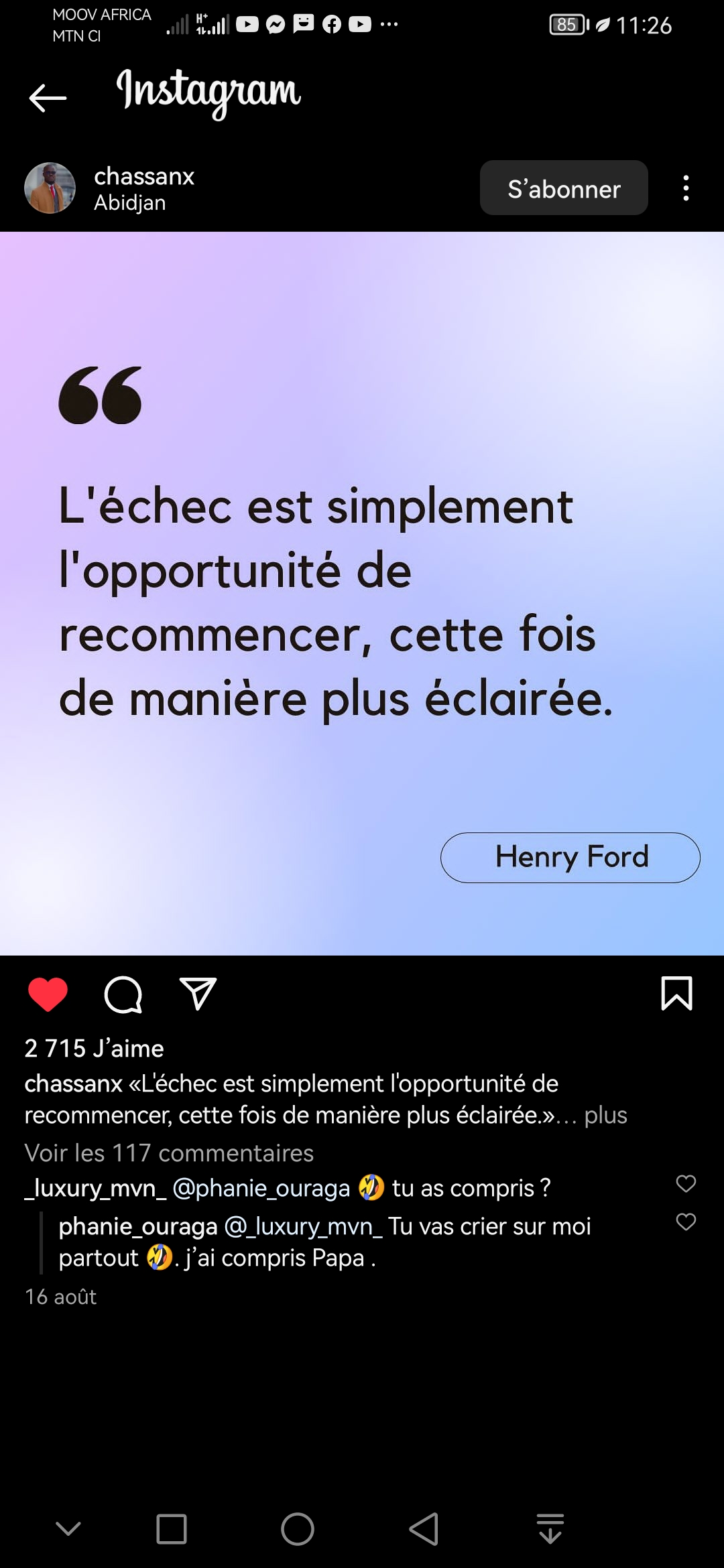Unlike the post with the red heart
This screenshot has width=724, height=1568.
pos(48,994)
